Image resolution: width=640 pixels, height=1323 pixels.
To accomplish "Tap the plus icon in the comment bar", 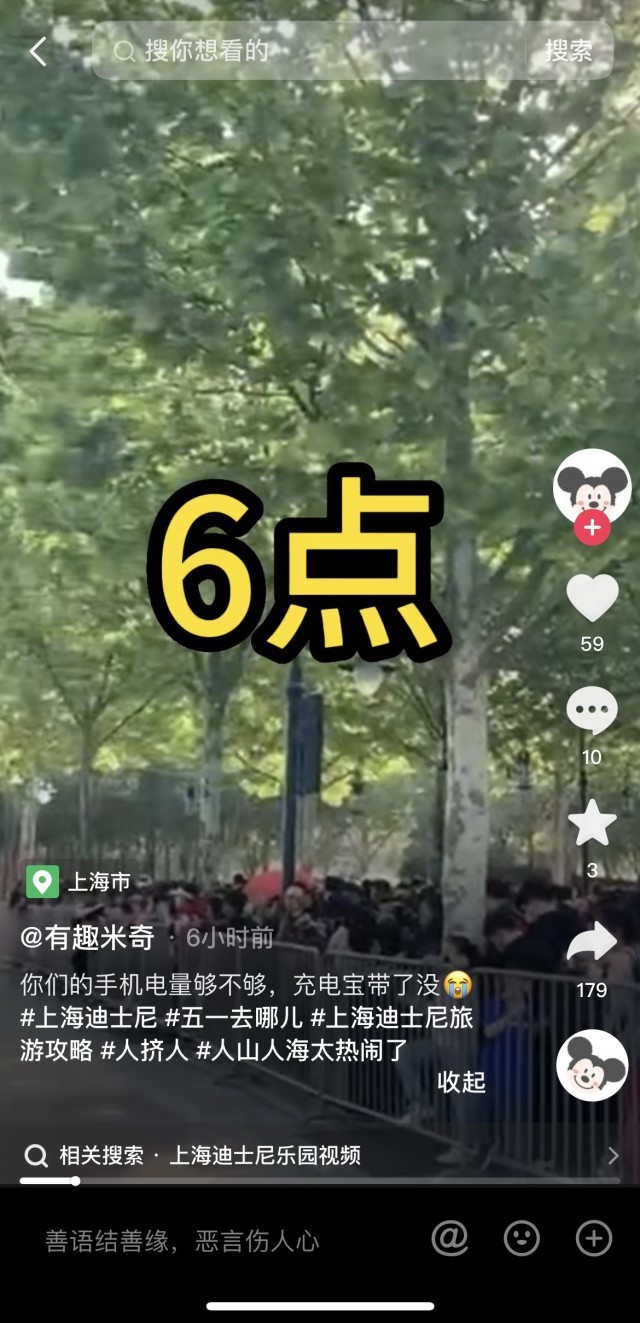I will 593,1239.
